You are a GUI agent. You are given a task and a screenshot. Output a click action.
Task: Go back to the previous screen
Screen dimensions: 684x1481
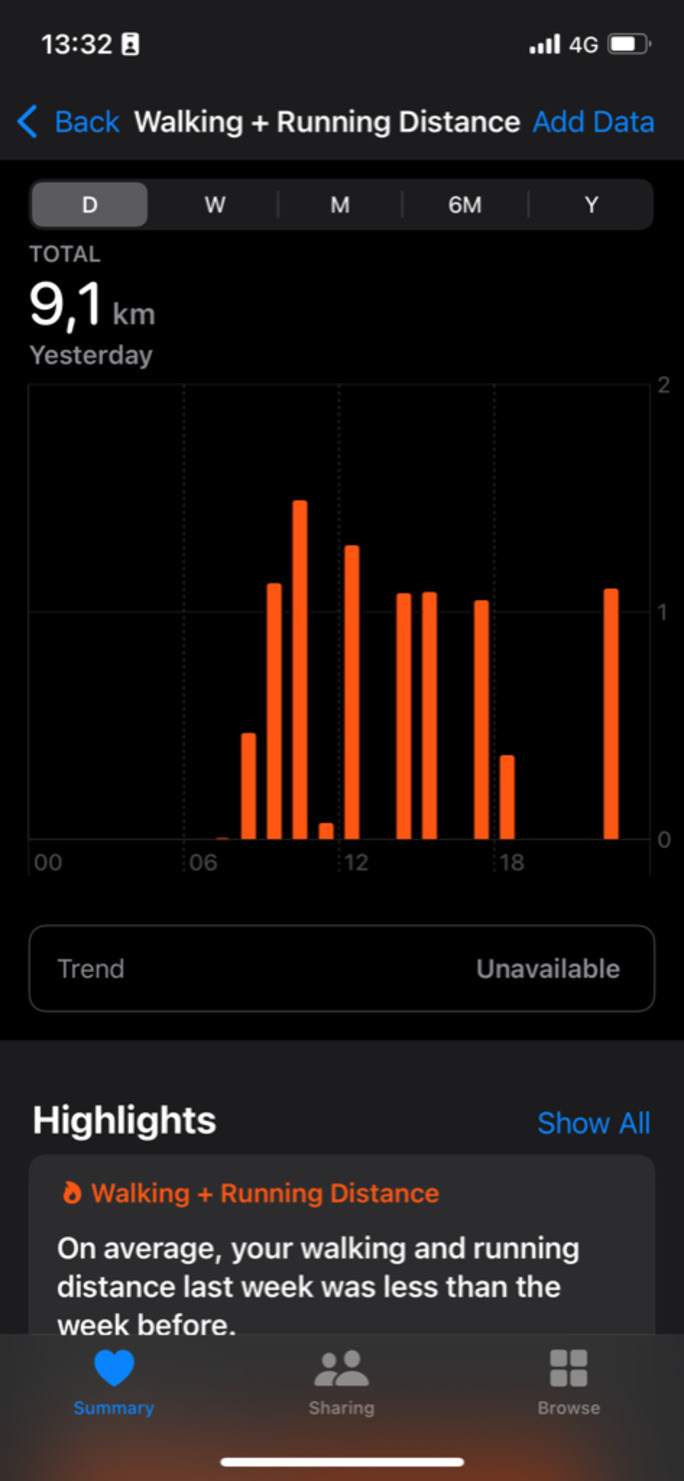pos(68,122)
